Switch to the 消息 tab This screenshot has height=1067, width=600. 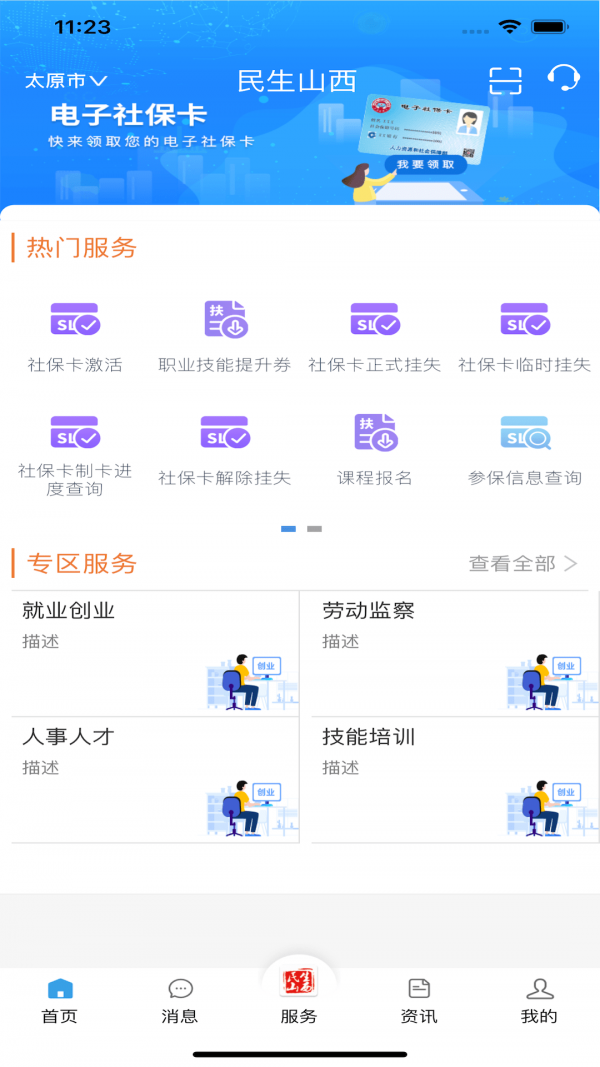point(180,1001)
